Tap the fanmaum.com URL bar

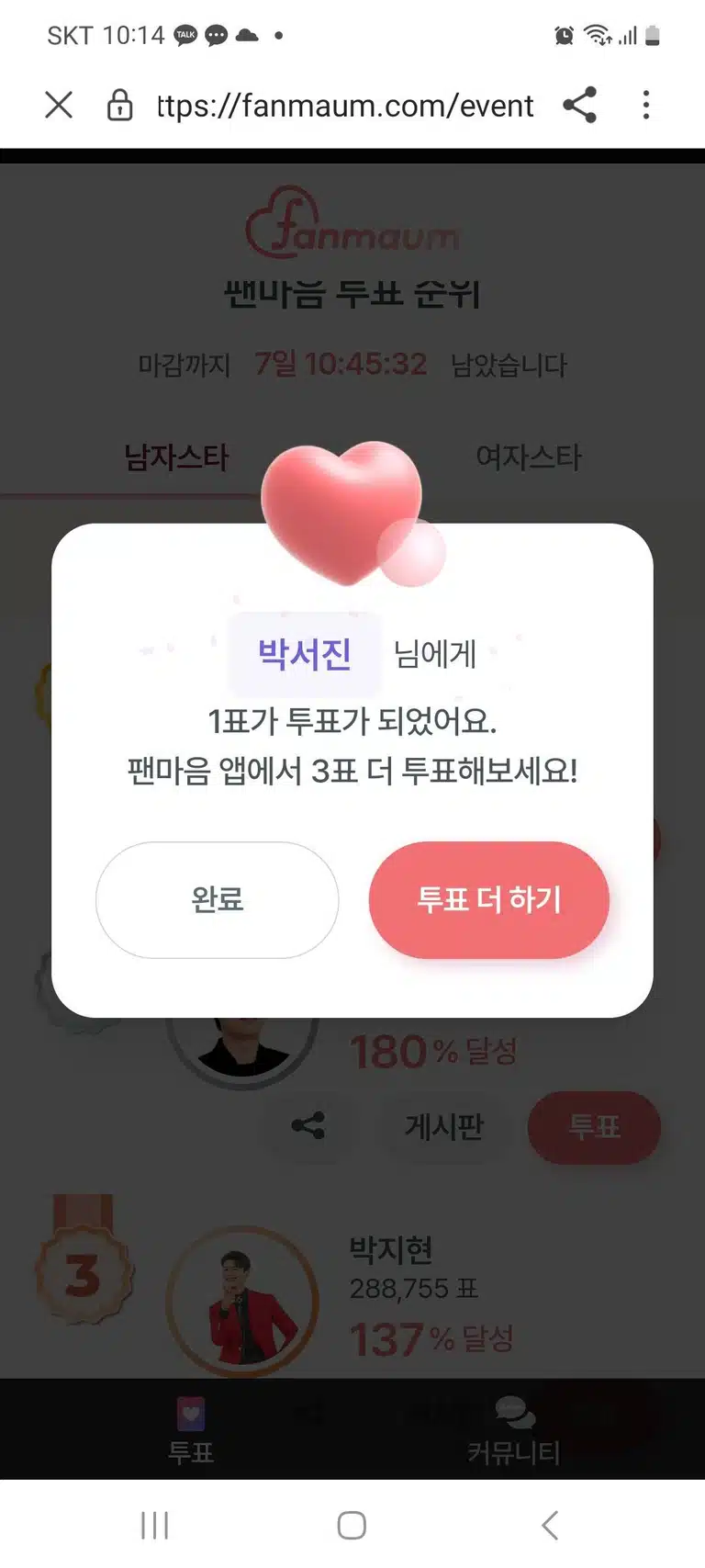[344, 106]
